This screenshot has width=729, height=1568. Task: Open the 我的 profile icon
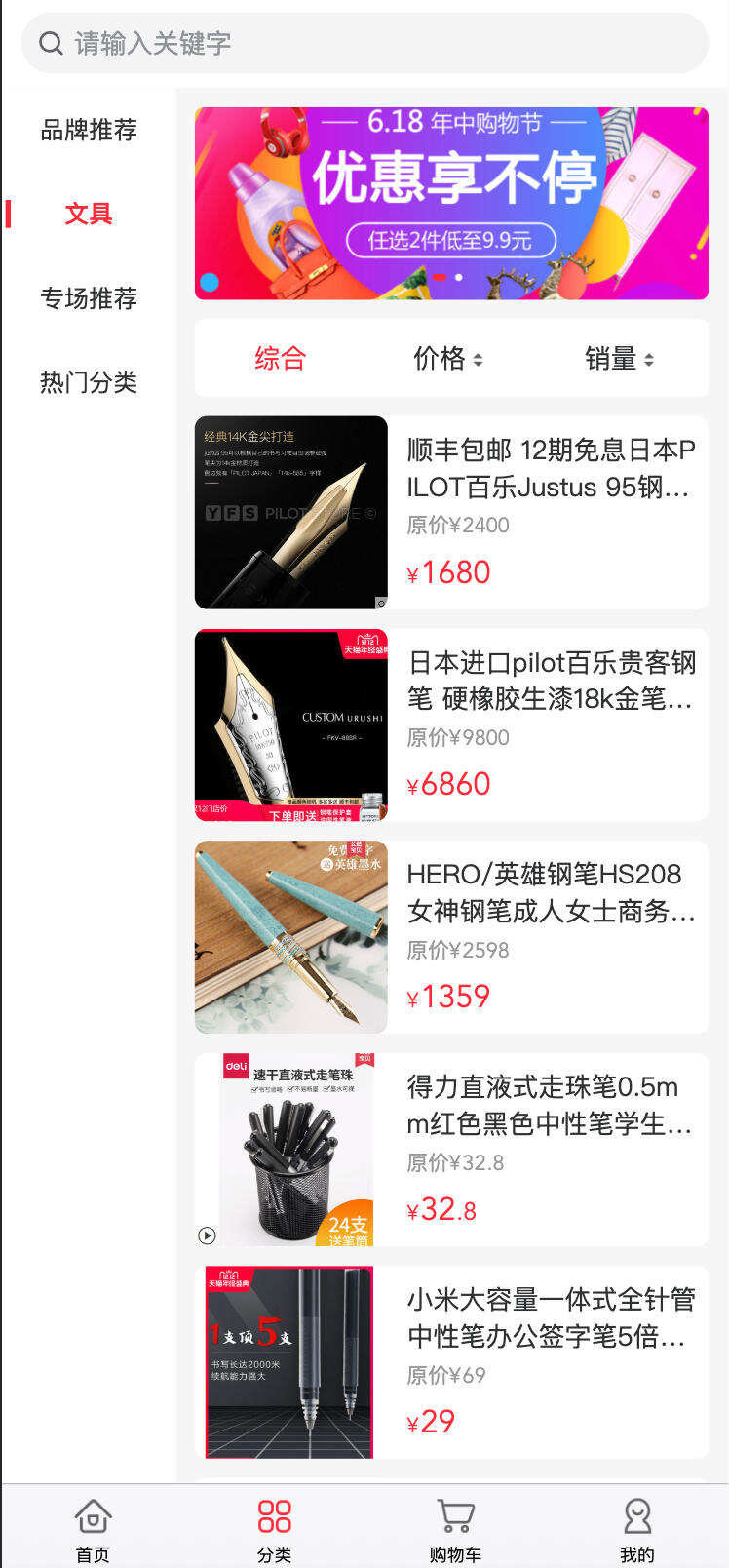pos(636,1514)
